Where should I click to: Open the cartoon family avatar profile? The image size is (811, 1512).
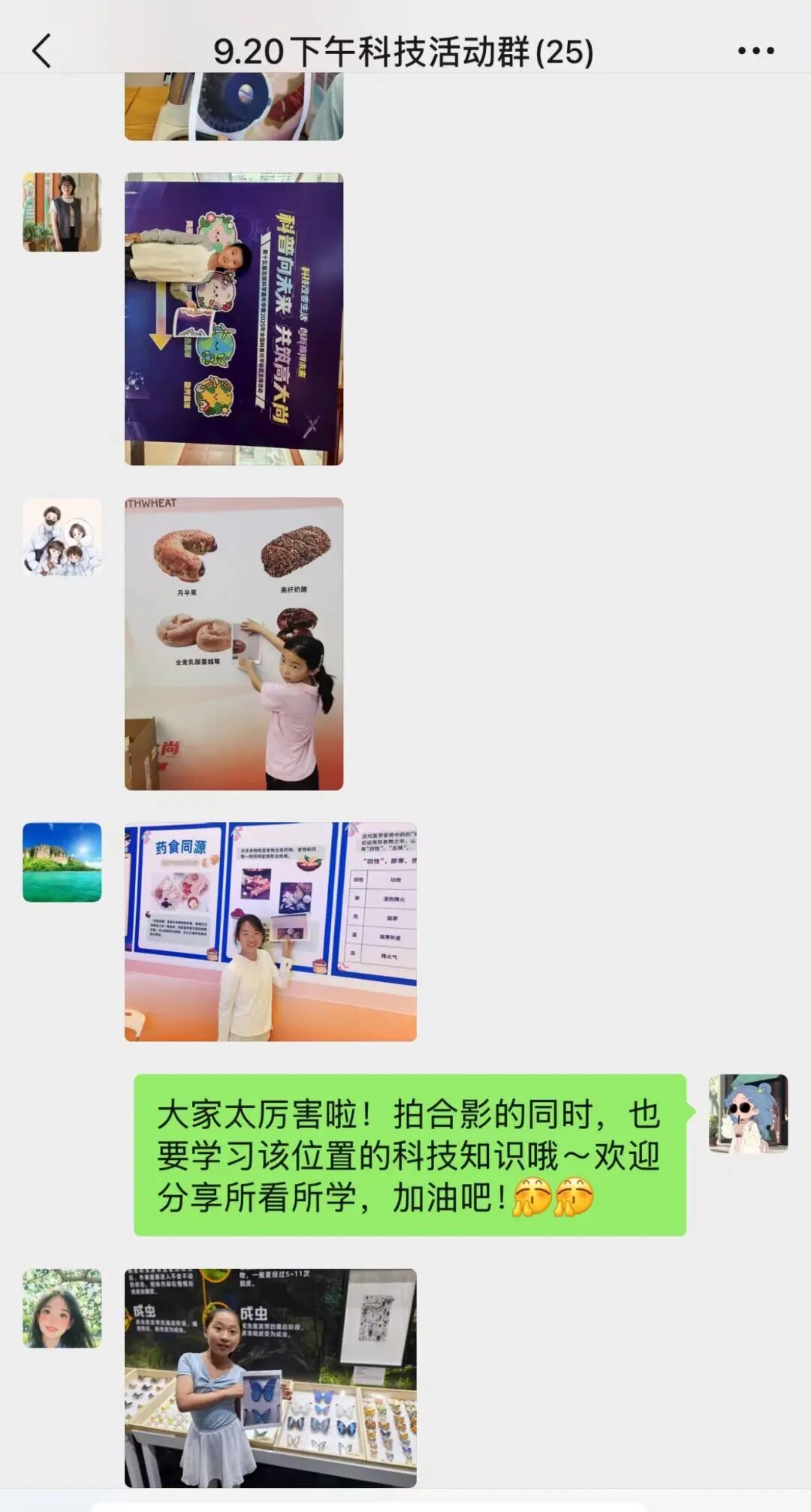(62, 537)
